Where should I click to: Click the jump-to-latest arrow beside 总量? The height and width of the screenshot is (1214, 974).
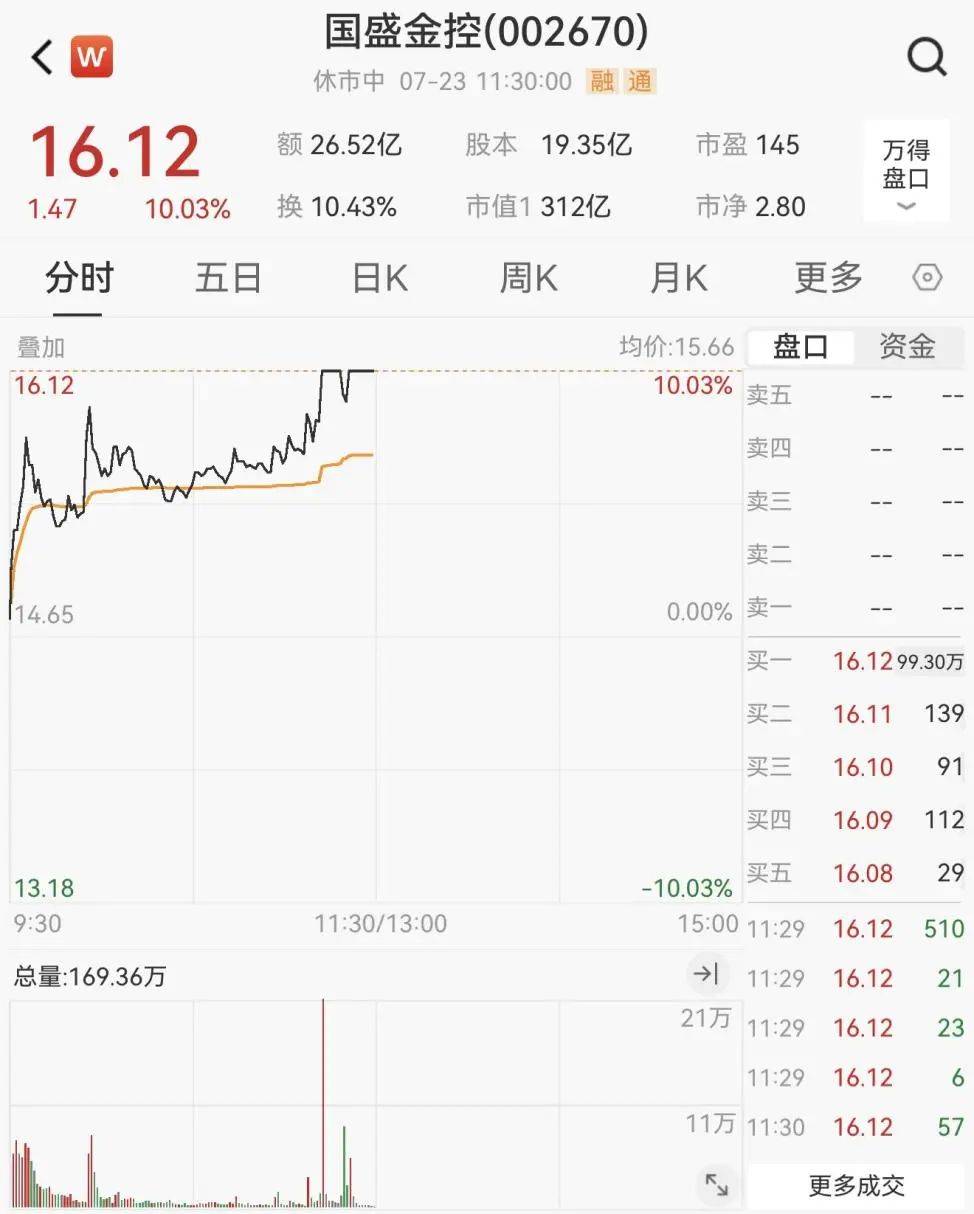[x=709, y=973]
